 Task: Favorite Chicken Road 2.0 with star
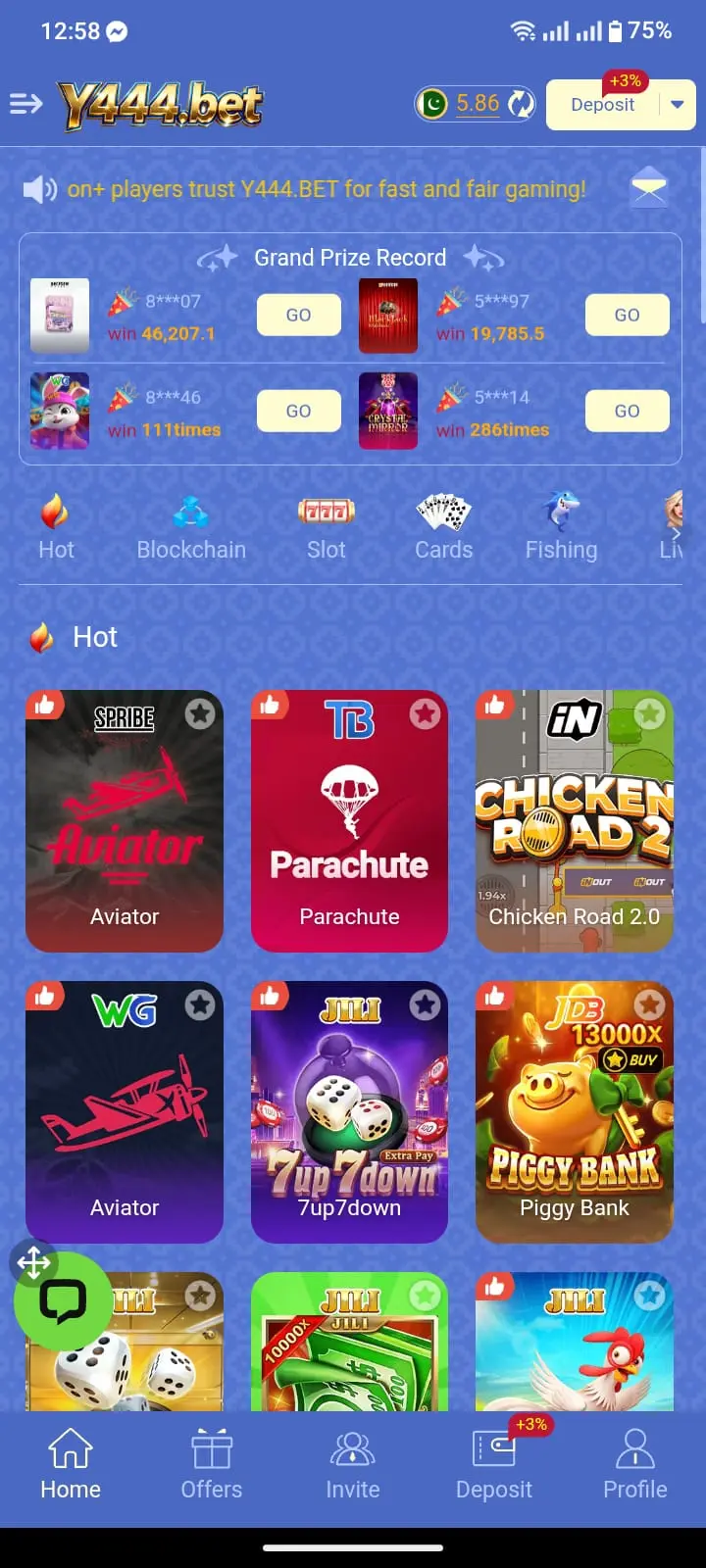649,713
